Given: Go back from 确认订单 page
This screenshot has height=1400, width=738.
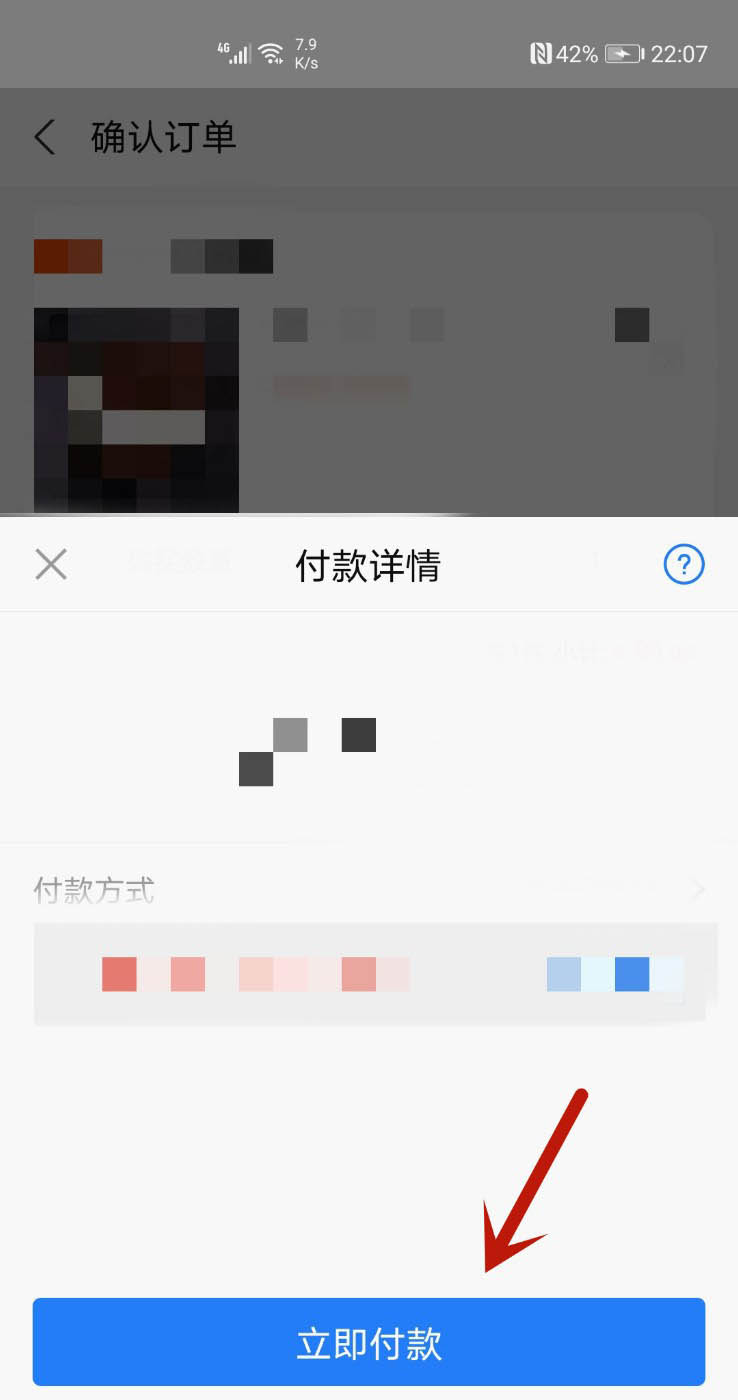Looking at the screenshot, I should [45, 137].
